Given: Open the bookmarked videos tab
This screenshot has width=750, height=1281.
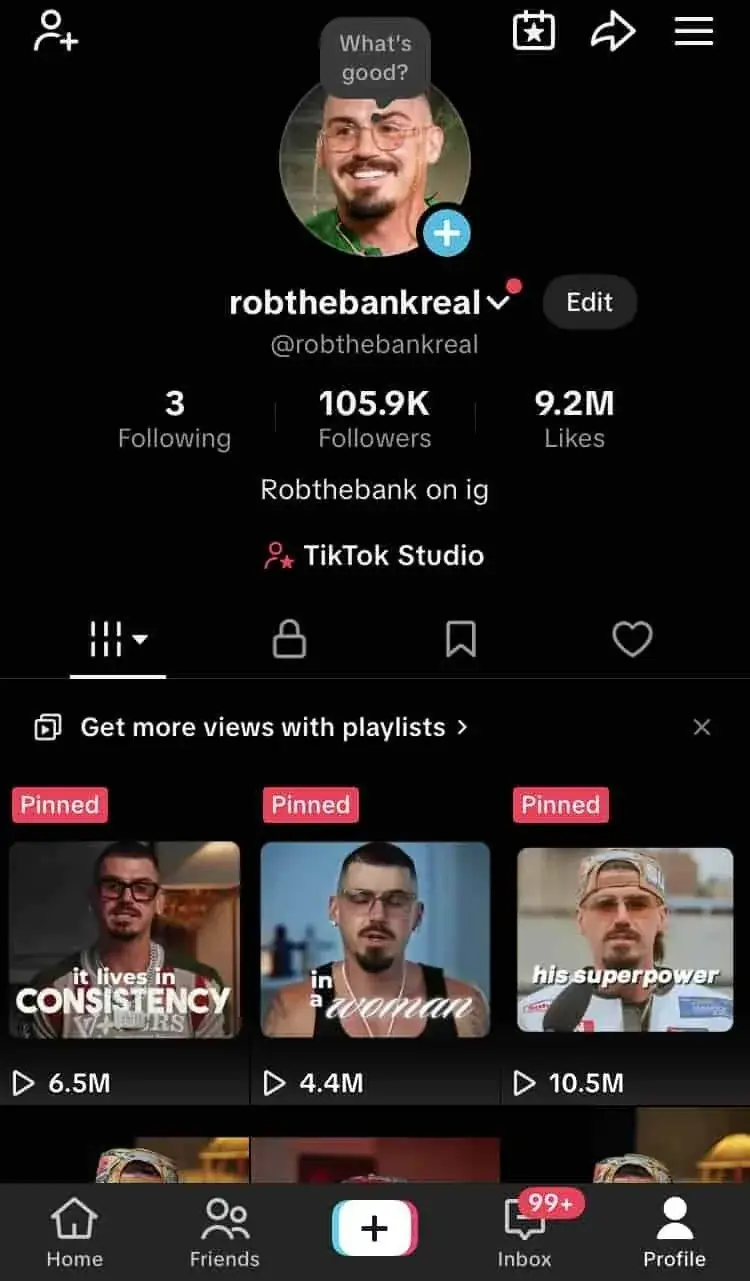Looking at the screenshot, I should (460, 638).
